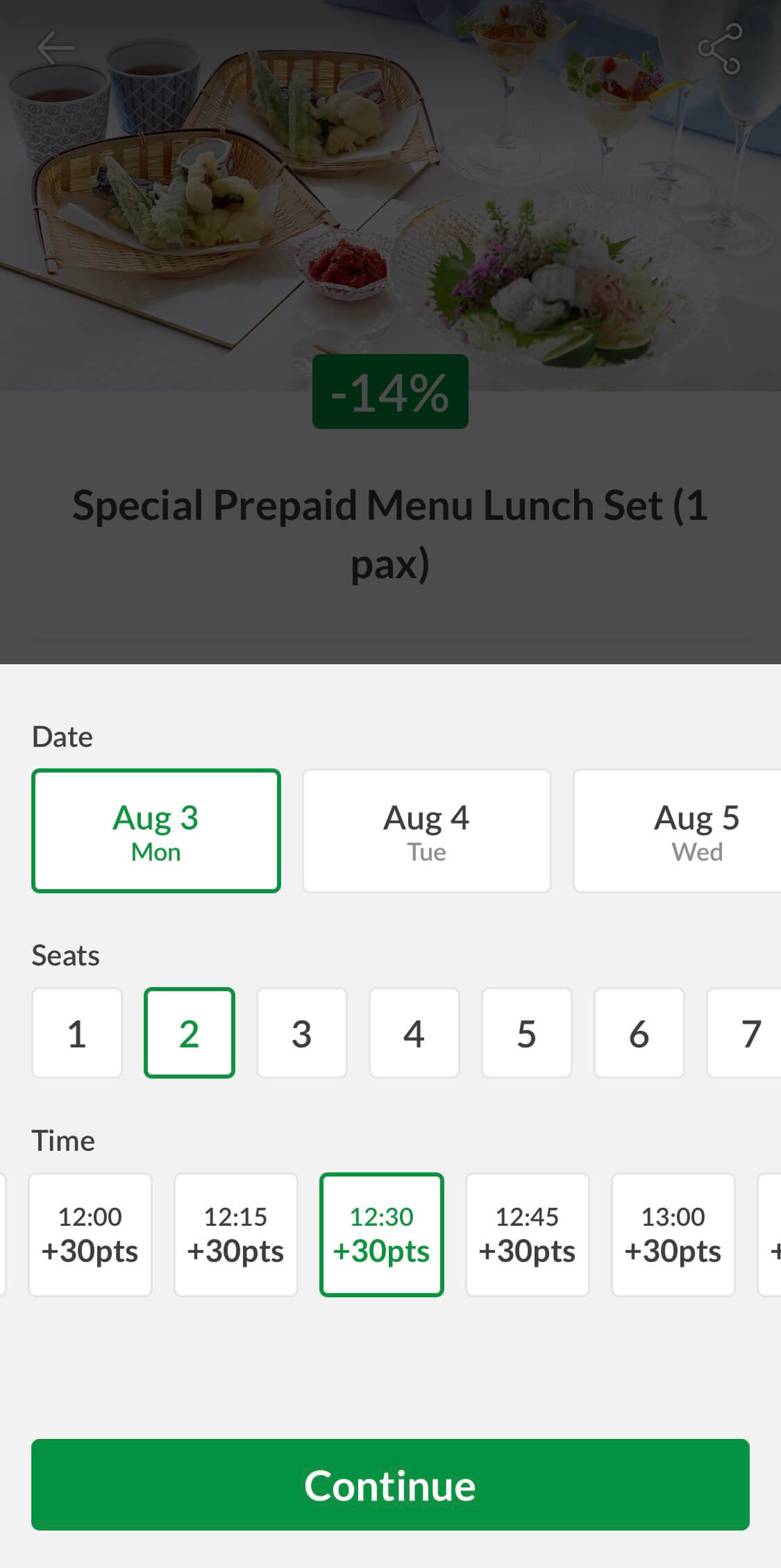
Task: Go back using the arrow icon
Action: (x=56, y=49)
